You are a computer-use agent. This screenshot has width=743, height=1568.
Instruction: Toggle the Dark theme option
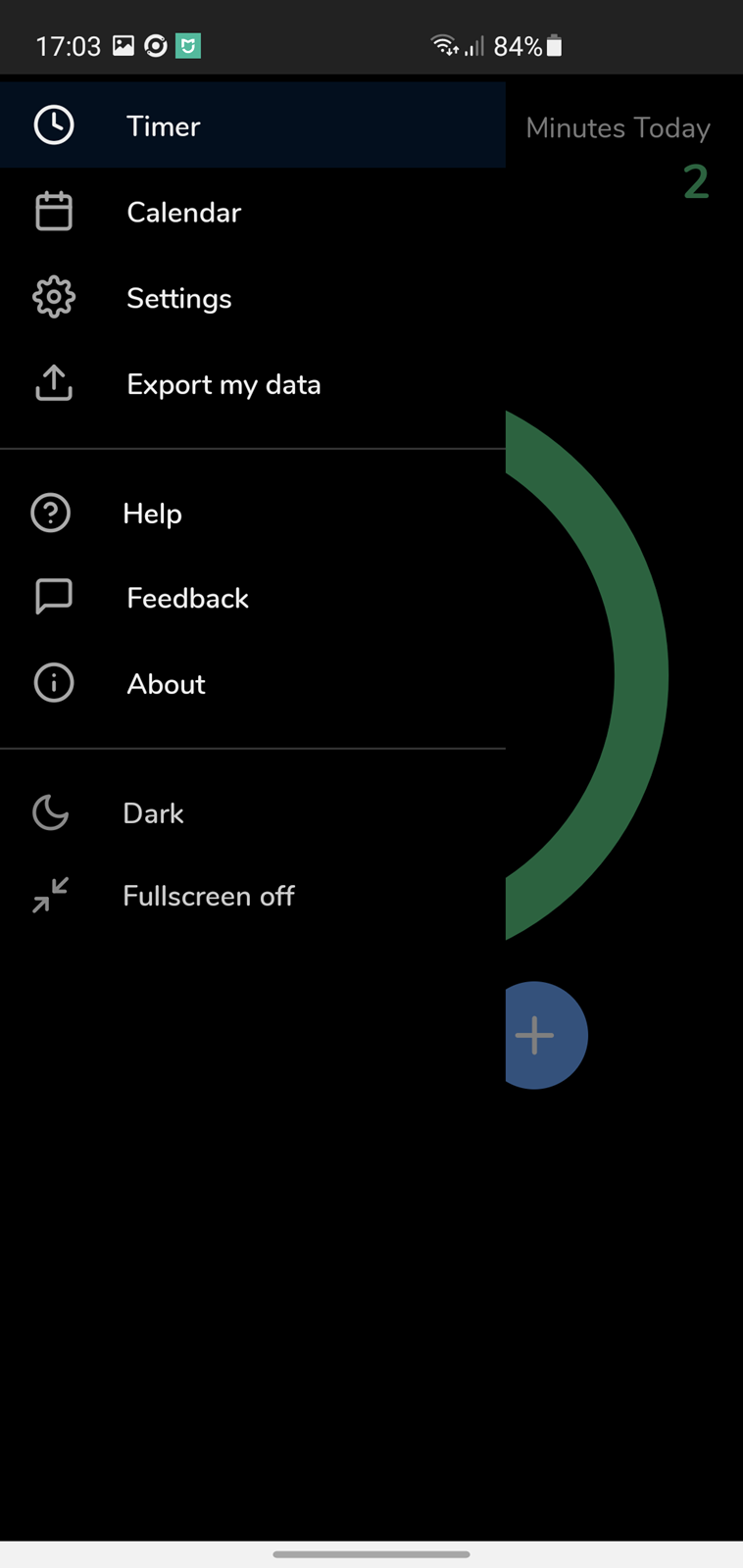pos(253,812)
